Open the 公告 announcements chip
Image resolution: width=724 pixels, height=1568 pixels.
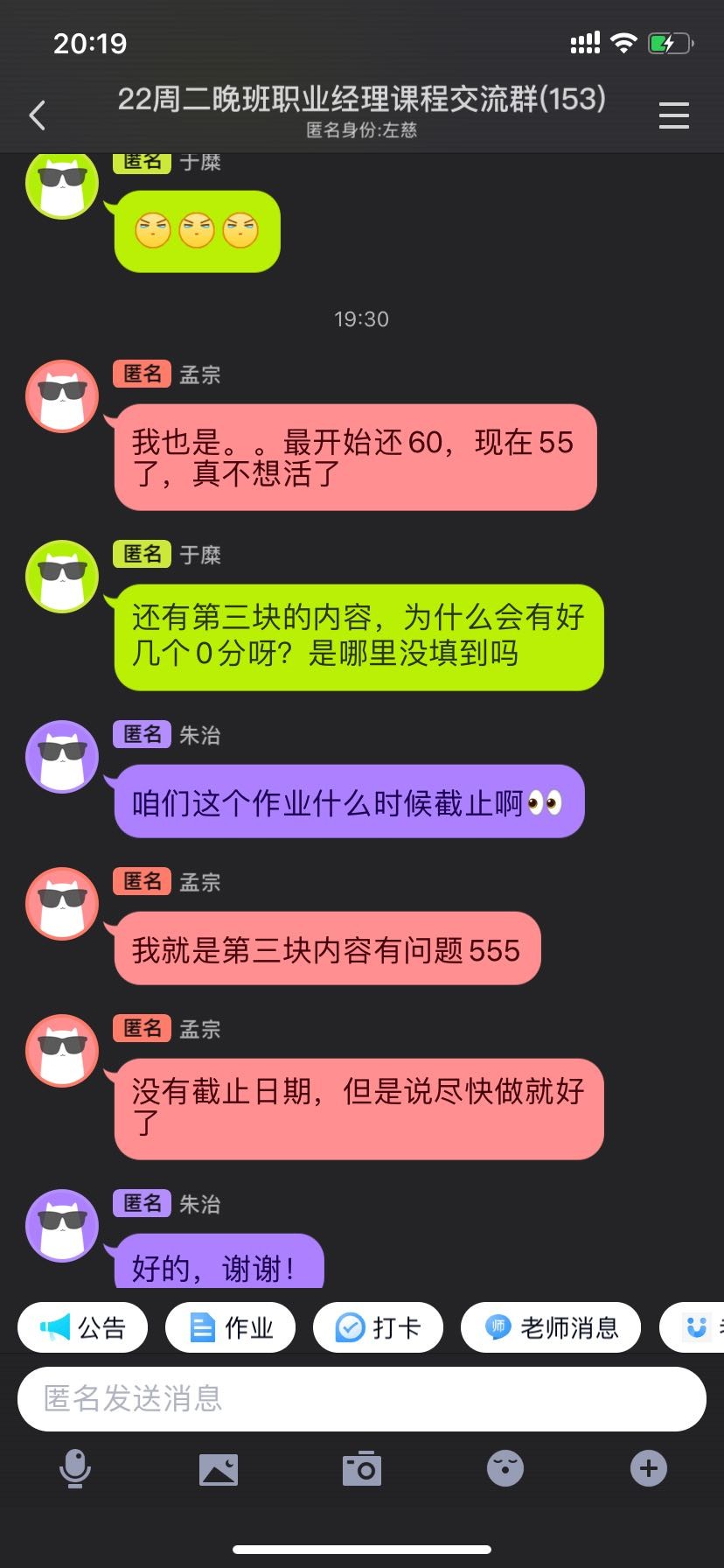(83, 1328)
